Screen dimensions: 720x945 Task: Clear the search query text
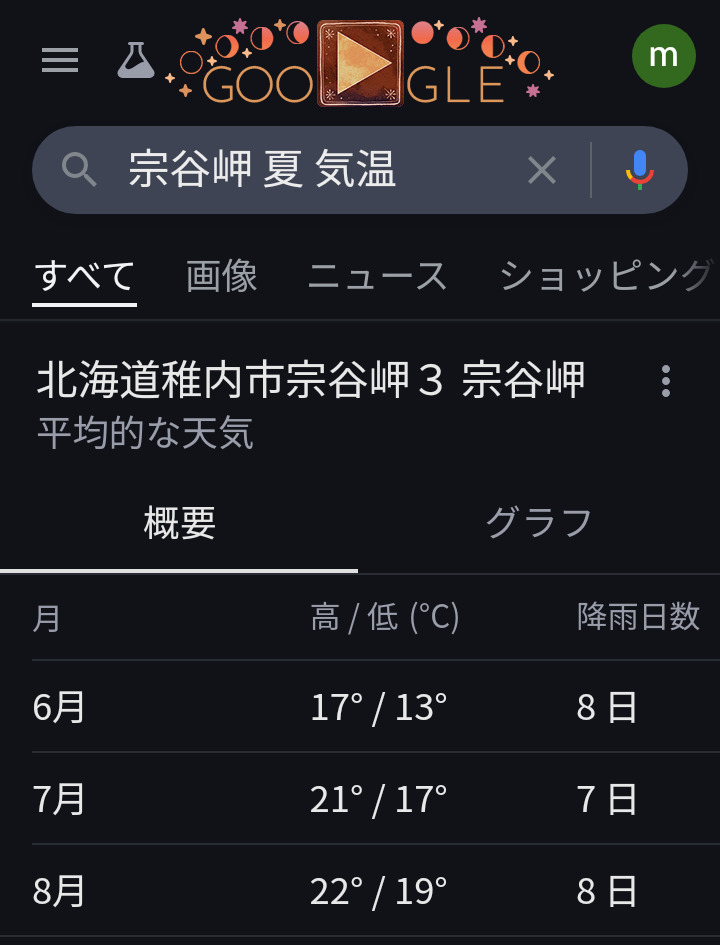[541, 171]
